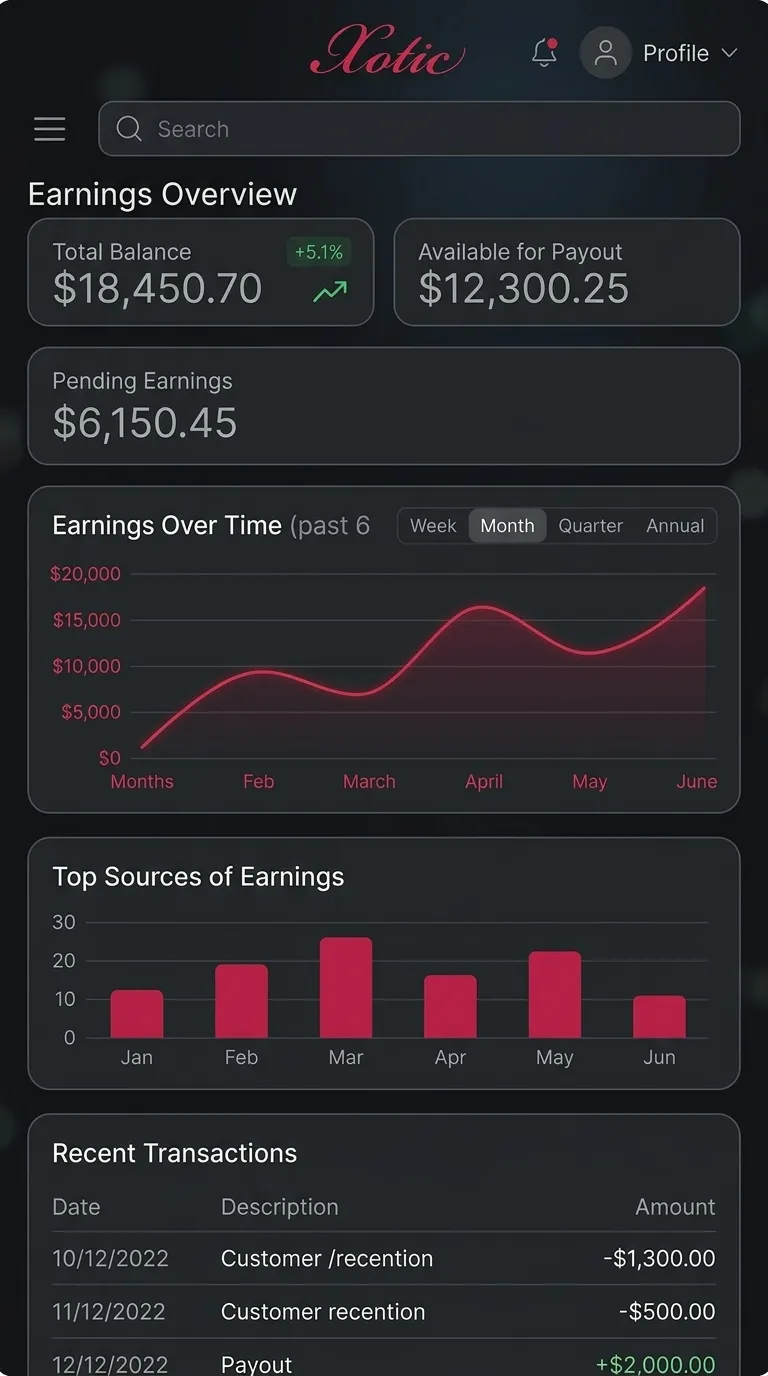Click the search magnifier icon
The height and width of the screenshot is (1376, 768).
(x=128, y=129)
